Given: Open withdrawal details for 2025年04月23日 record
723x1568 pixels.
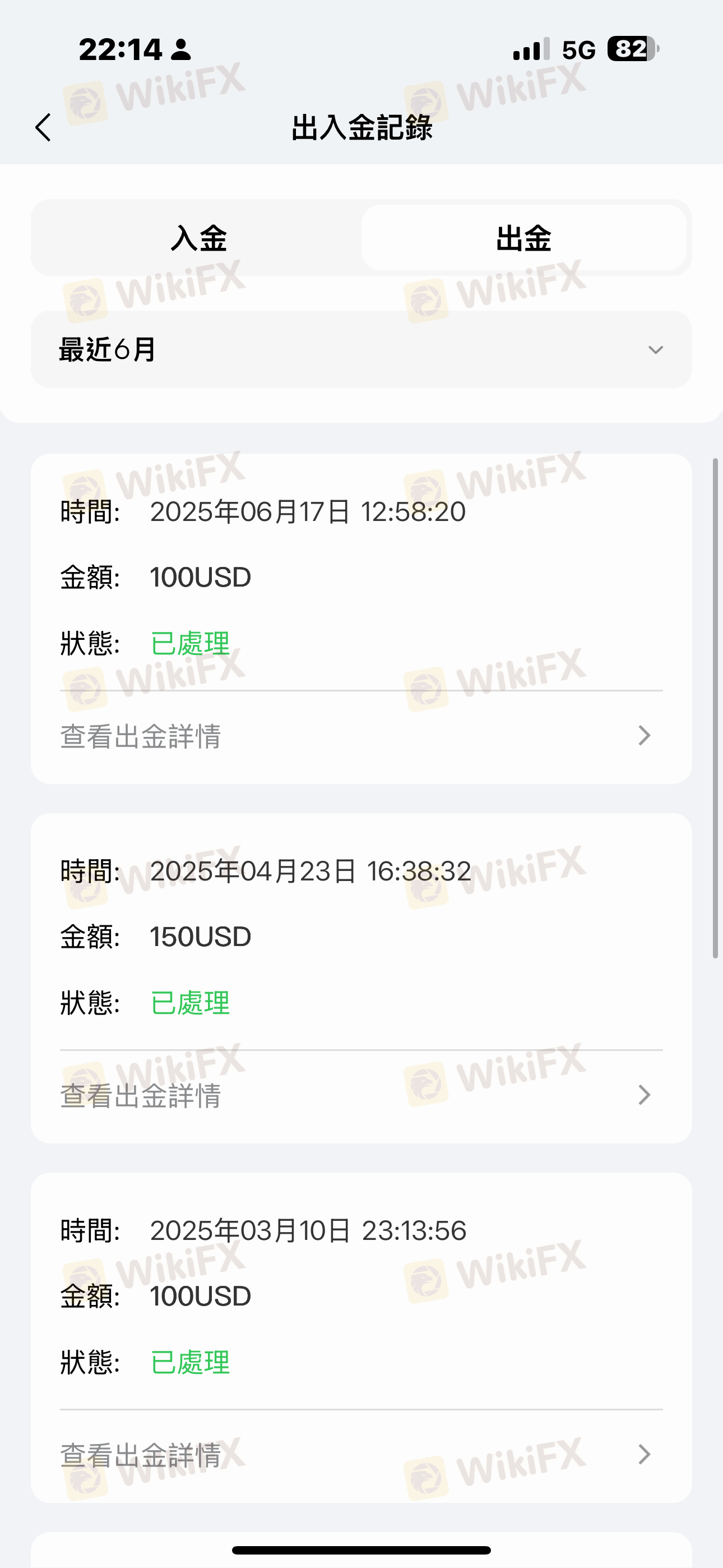Looking at the screenshot, I should (361, 1095).
